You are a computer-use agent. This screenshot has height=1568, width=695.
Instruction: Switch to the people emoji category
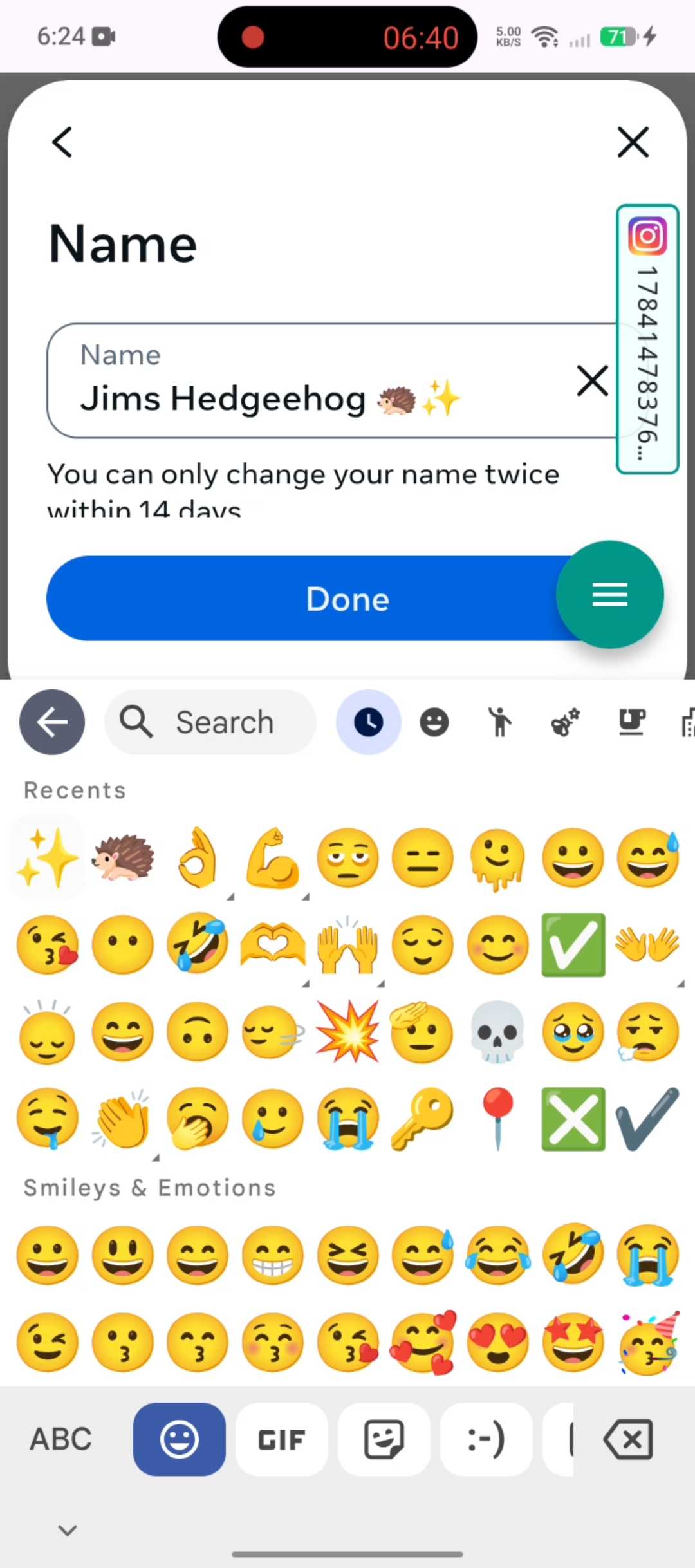[x=499, y=722]
